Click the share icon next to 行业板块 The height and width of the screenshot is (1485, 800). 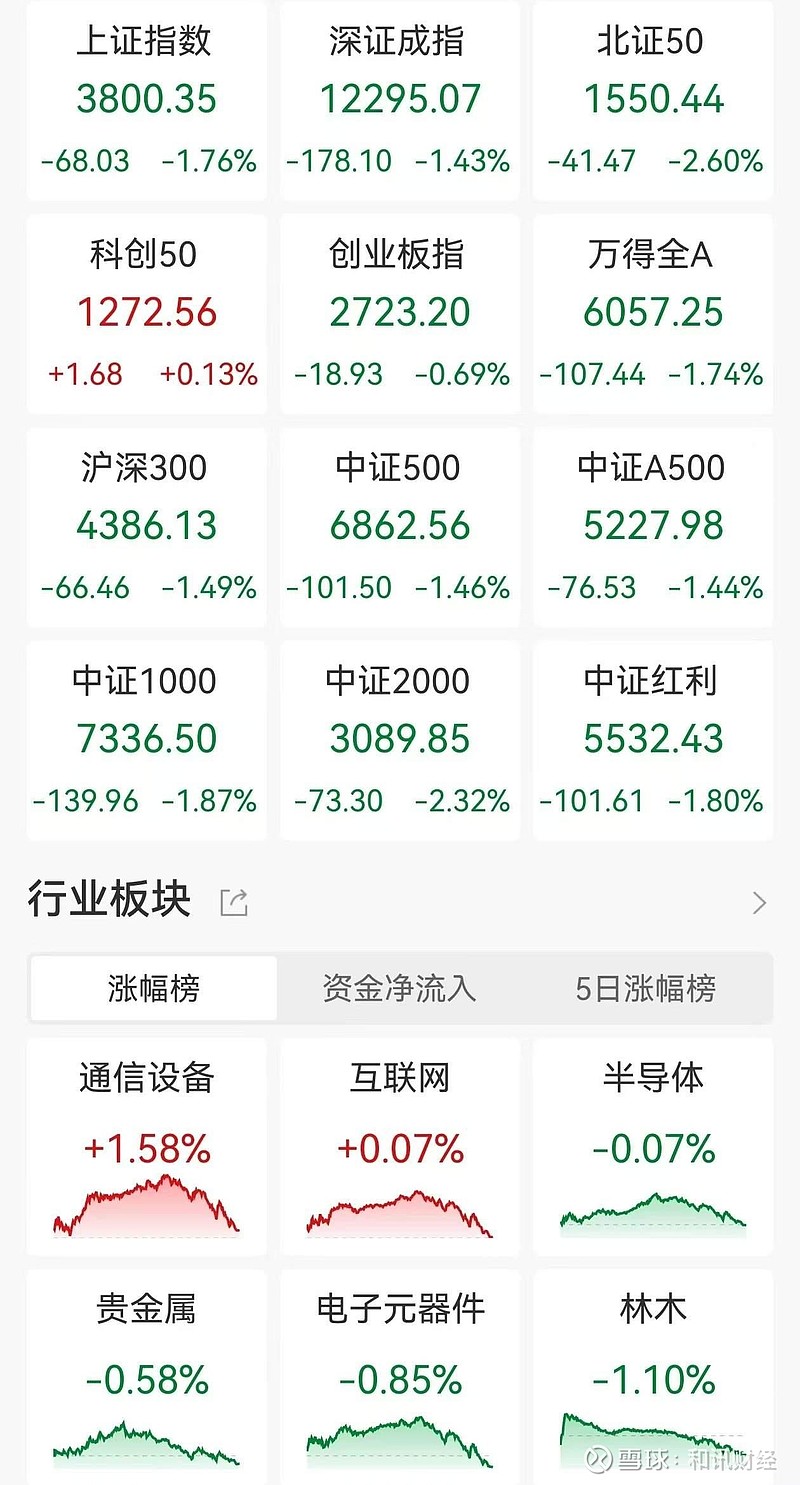[234, 901]
